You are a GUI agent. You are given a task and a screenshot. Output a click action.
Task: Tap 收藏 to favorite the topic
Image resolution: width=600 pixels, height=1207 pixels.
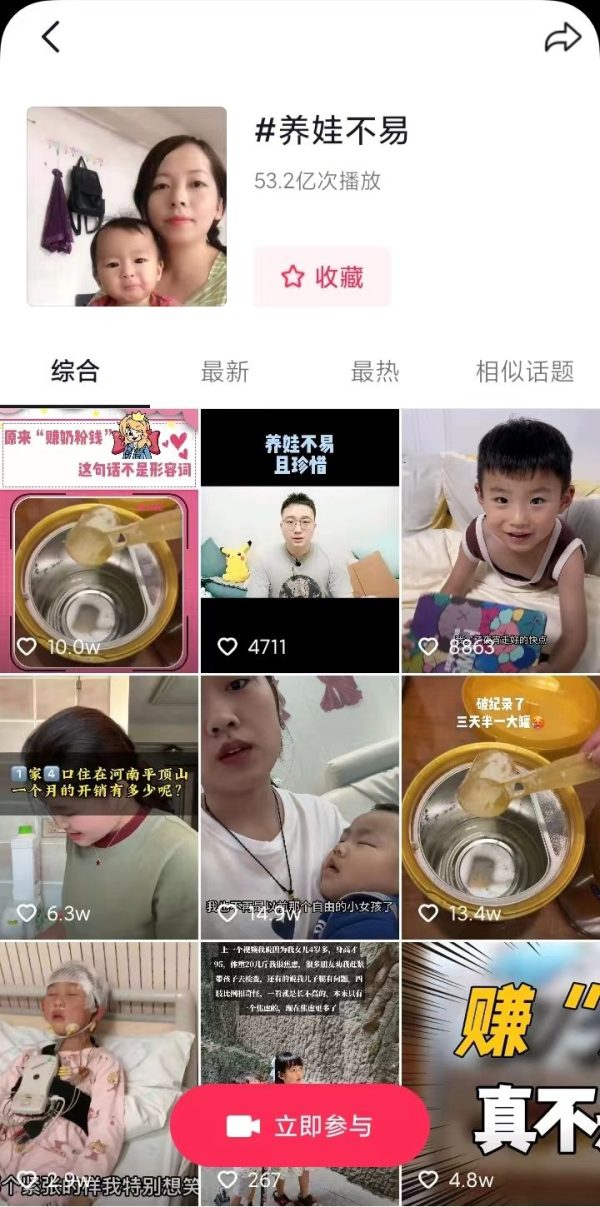(x=321, y=277)
